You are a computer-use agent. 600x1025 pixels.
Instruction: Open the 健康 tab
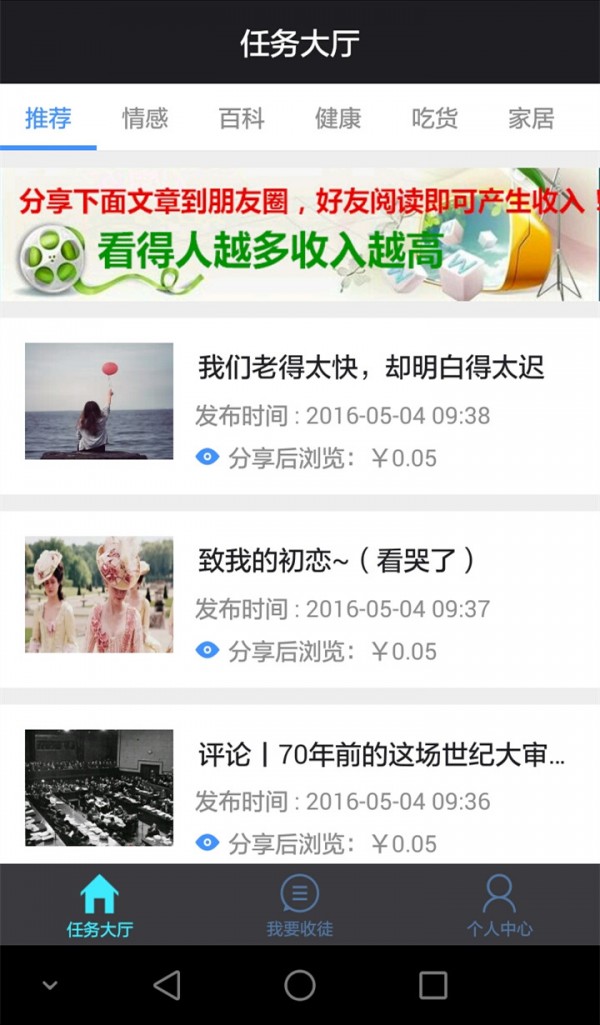pos(338,119)
